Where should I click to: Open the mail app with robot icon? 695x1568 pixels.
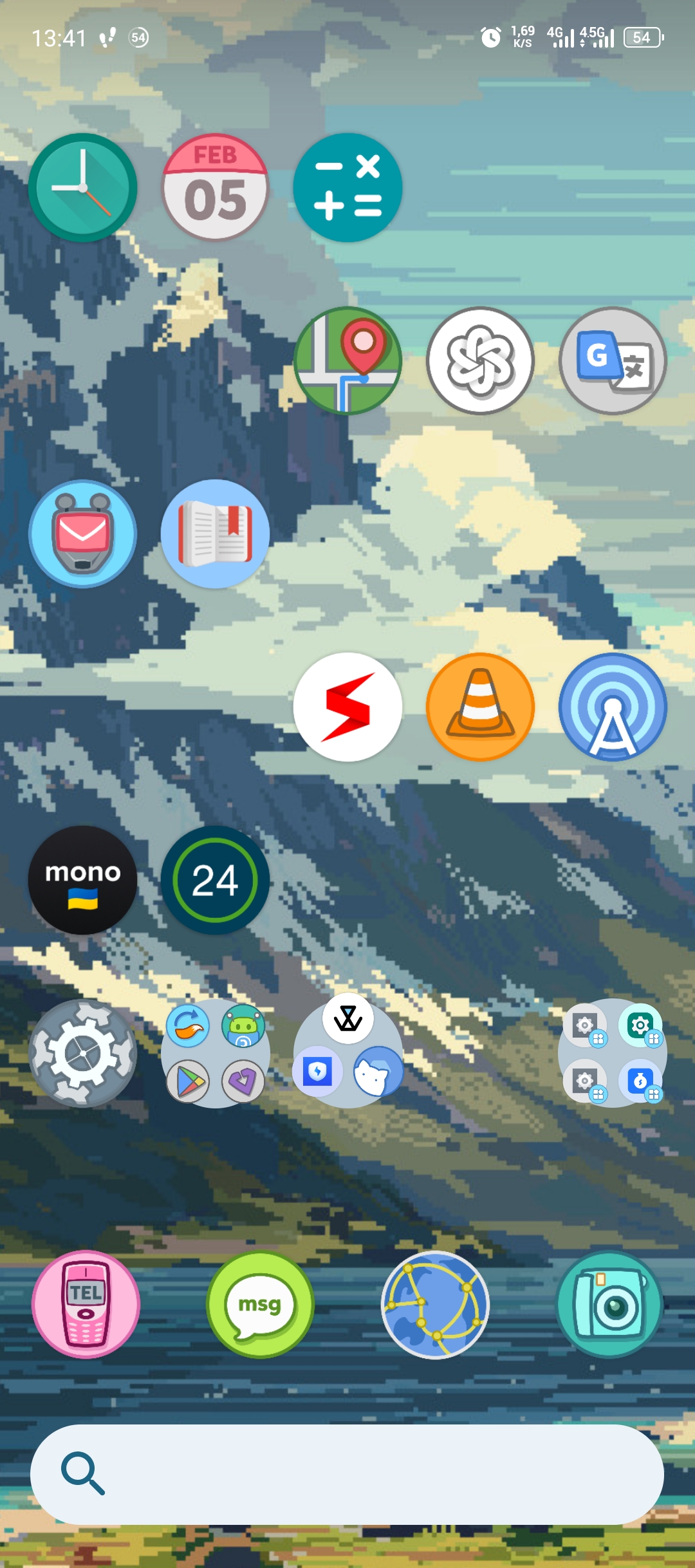82,534
